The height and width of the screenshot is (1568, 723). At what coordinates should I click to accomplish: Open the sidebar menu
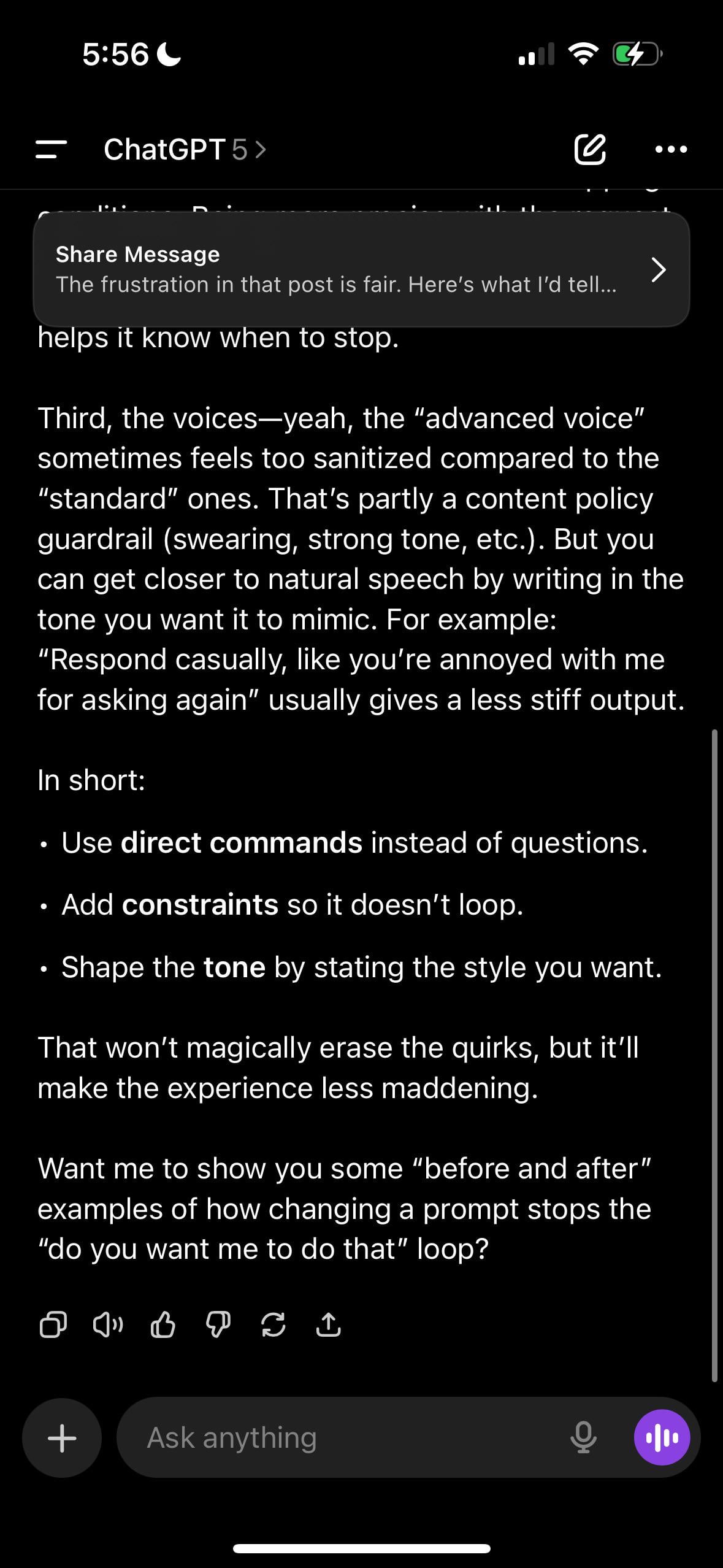click(51, 149)
